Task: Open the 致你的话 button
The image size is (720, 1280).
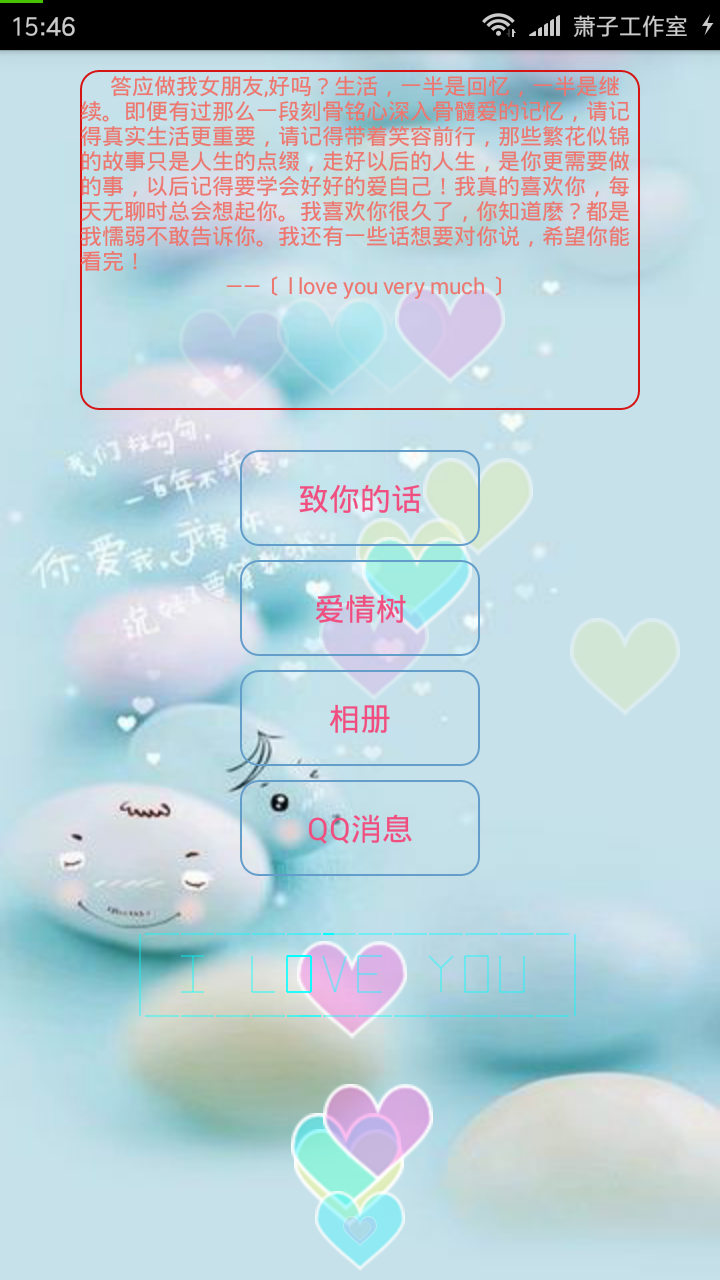Action: click(360, 498)
